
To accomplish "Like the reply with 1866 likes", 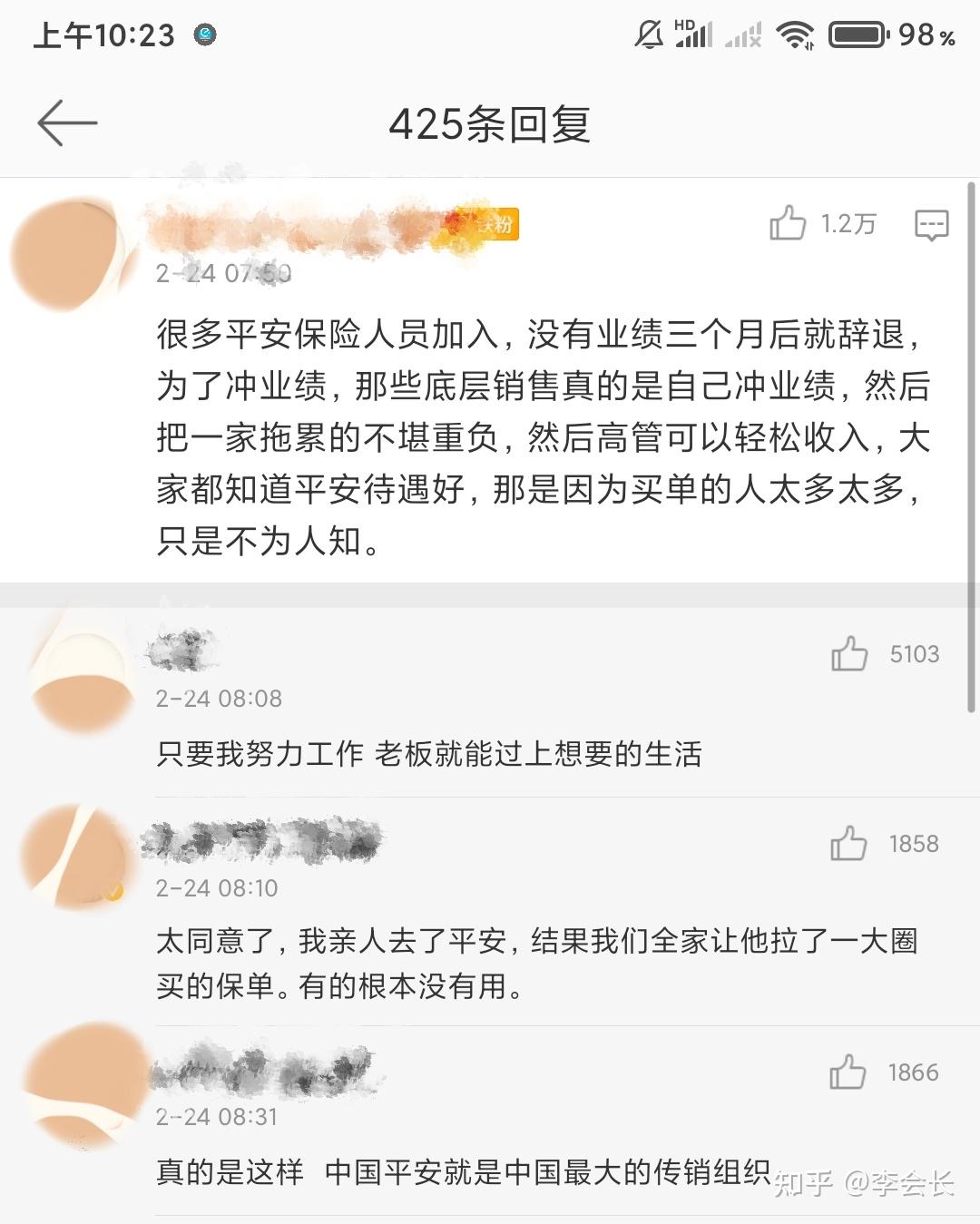I will point(848,1072).
